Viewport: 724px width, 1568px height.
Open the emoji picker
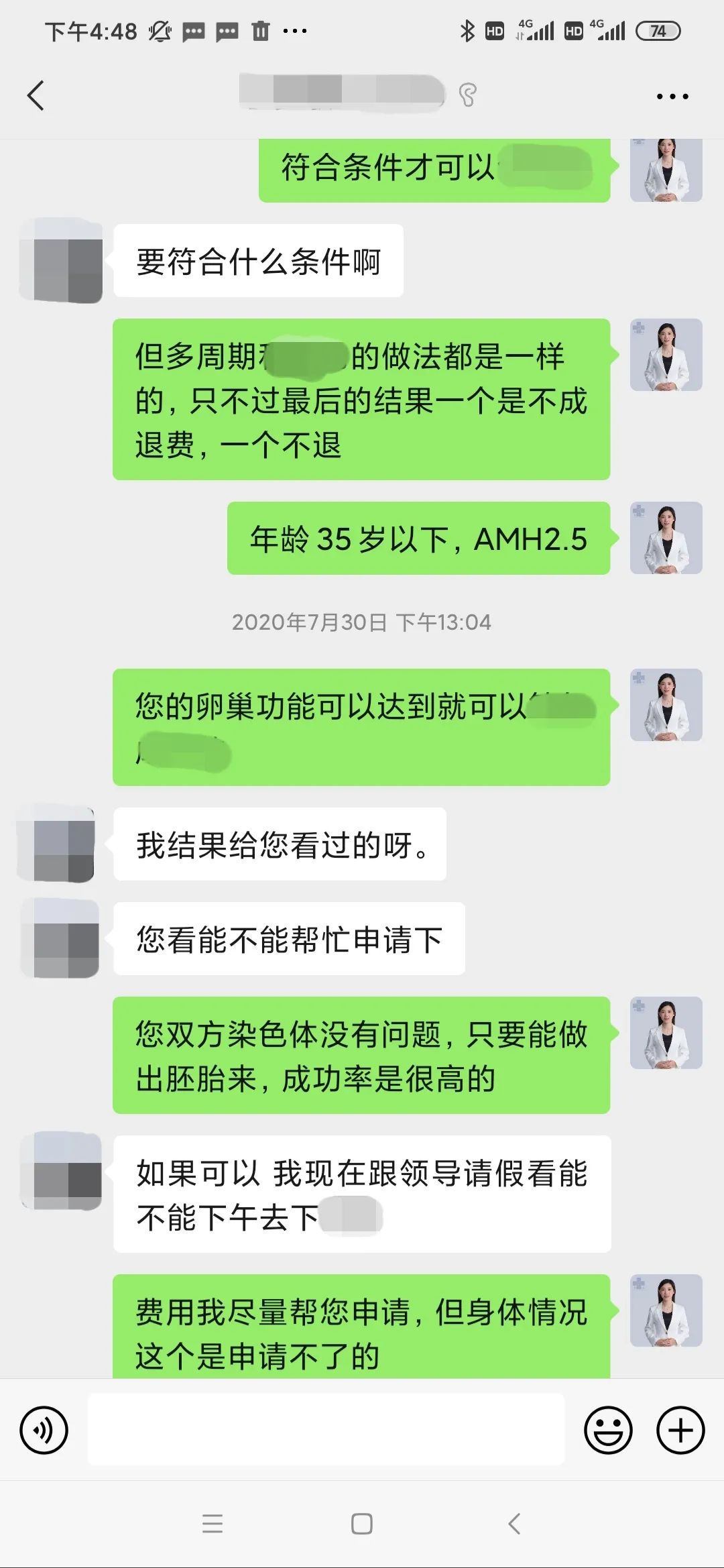[608, 1430]
